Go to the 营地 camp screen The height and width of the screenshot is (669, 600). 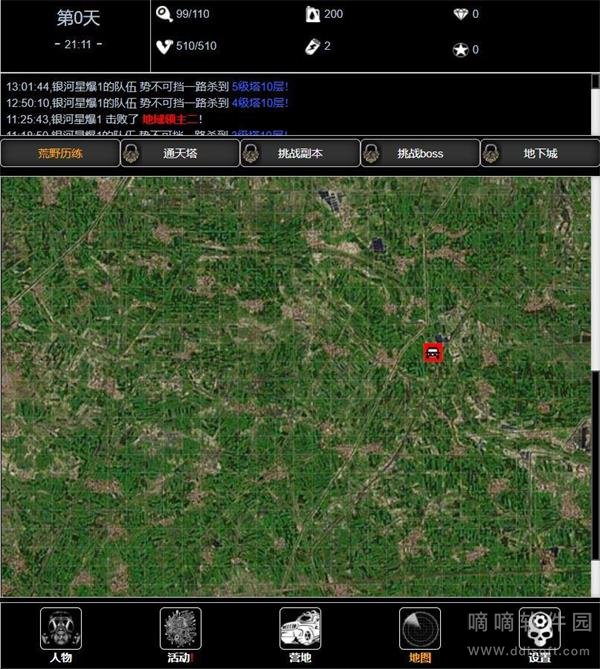[x=300, y=634]
